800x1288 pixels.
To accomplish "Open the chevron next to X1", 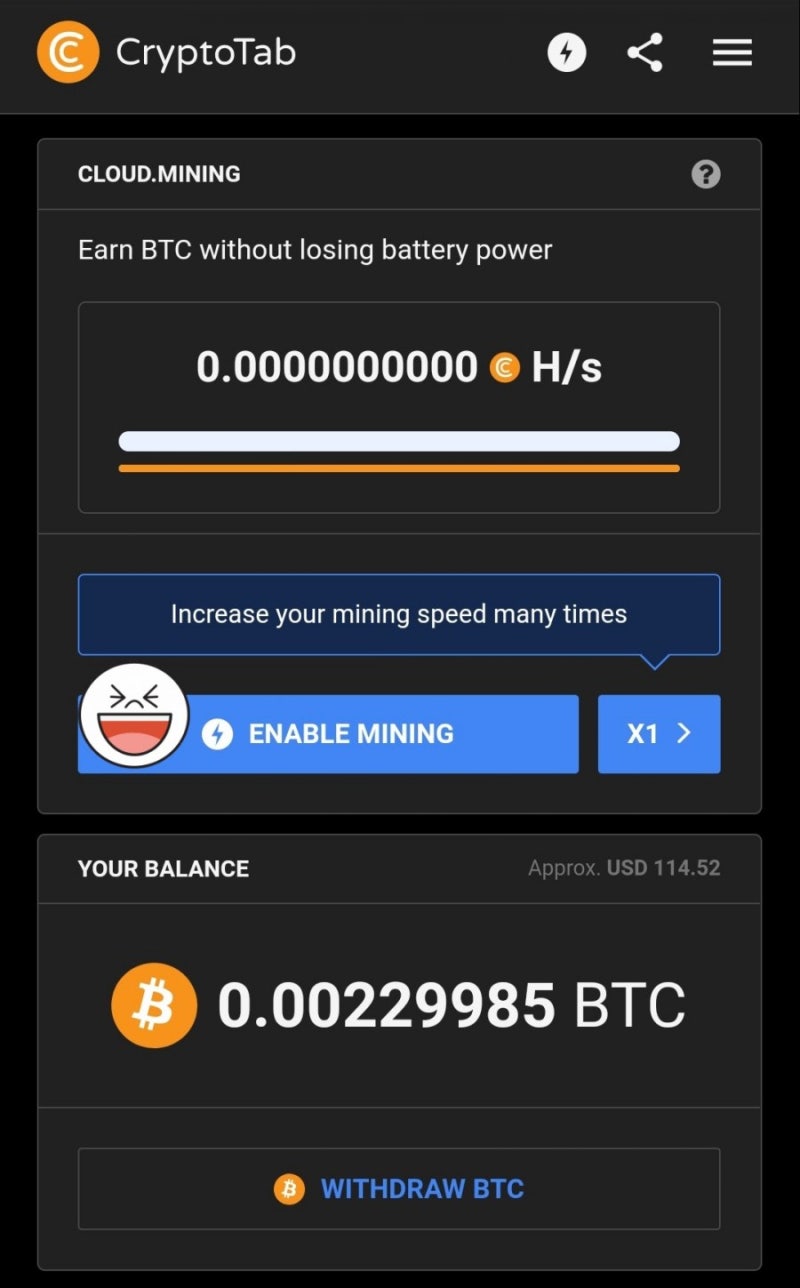I will (685, 733).
